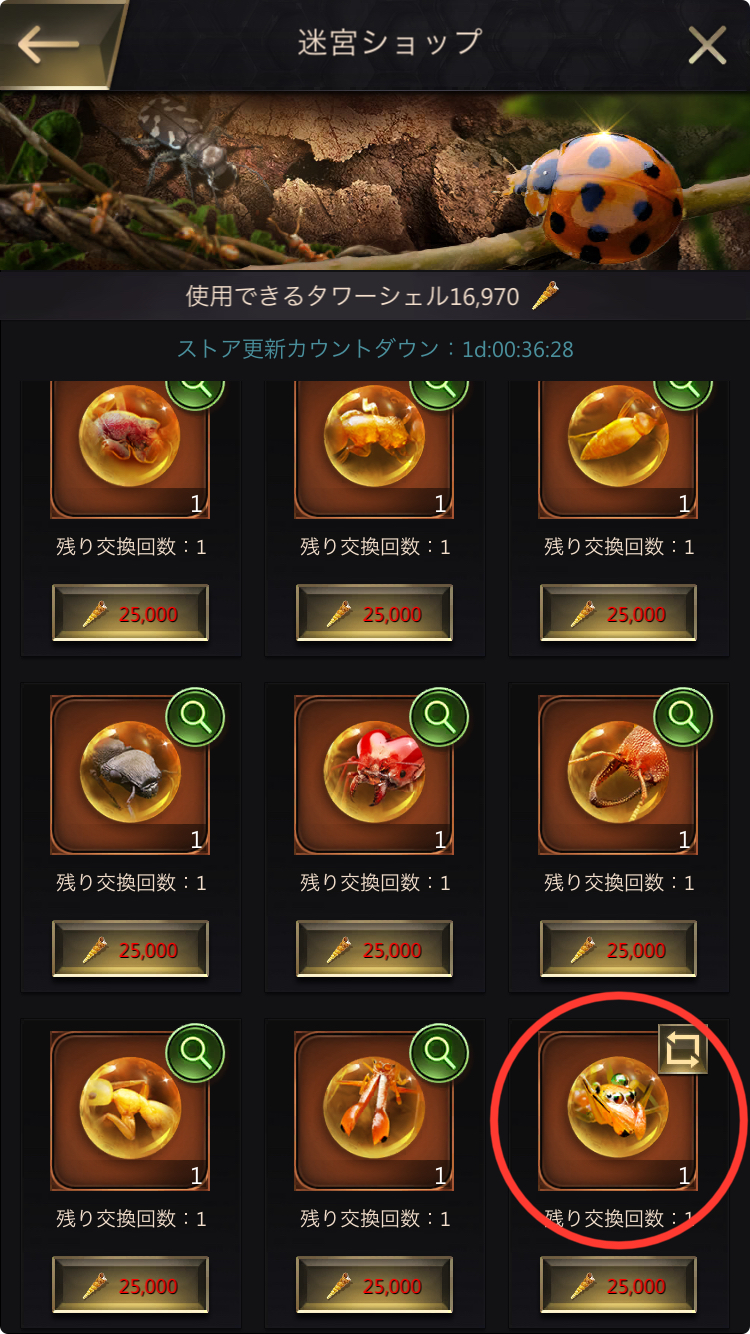The width and height of the screenshot is (750, 1334).
Task: Inspect the orange-clawed insect amber with the magnifier
Action: 439,1052
